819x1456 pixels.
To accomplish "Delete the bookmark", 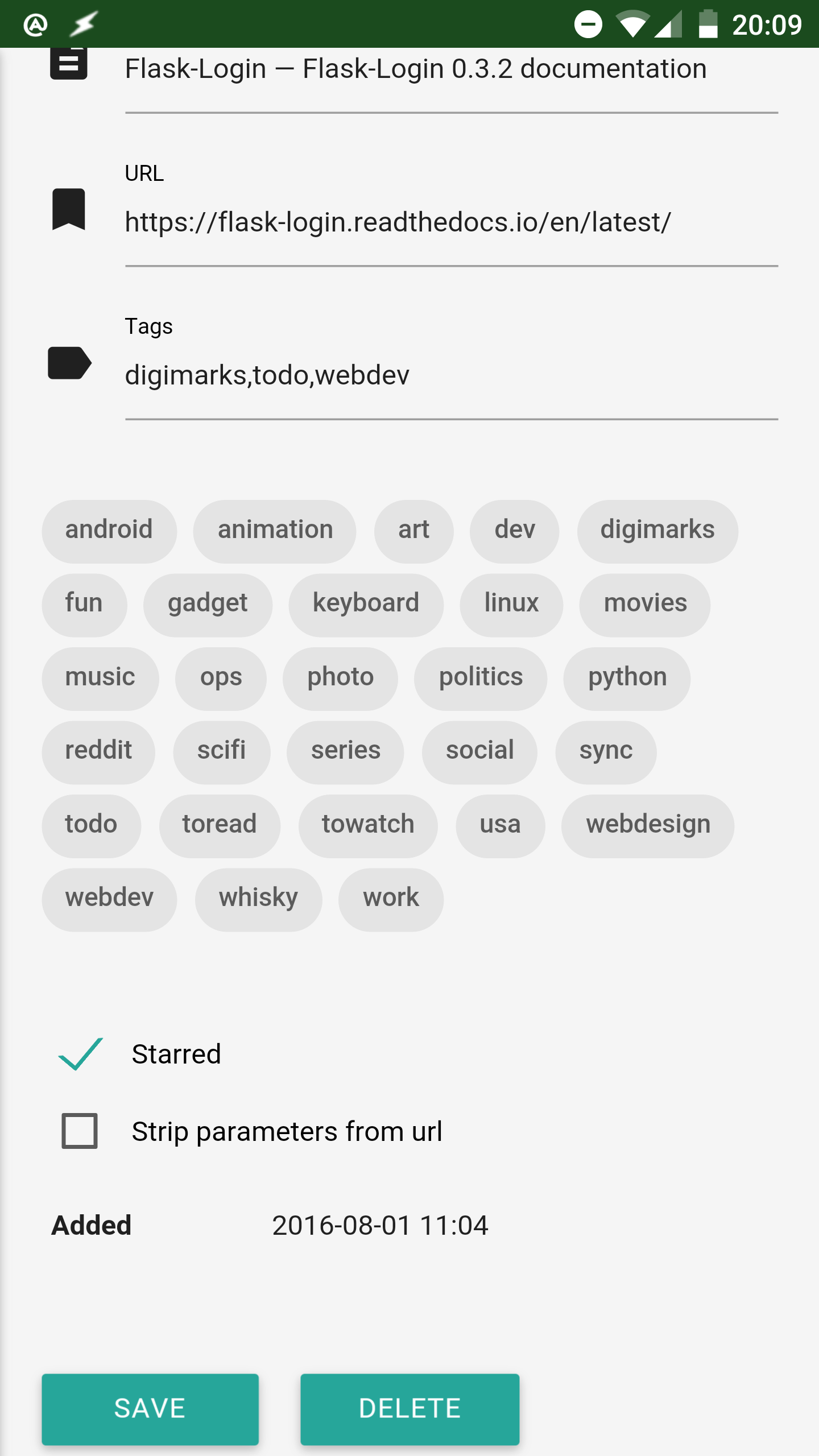I will [x=409, y=1408].
